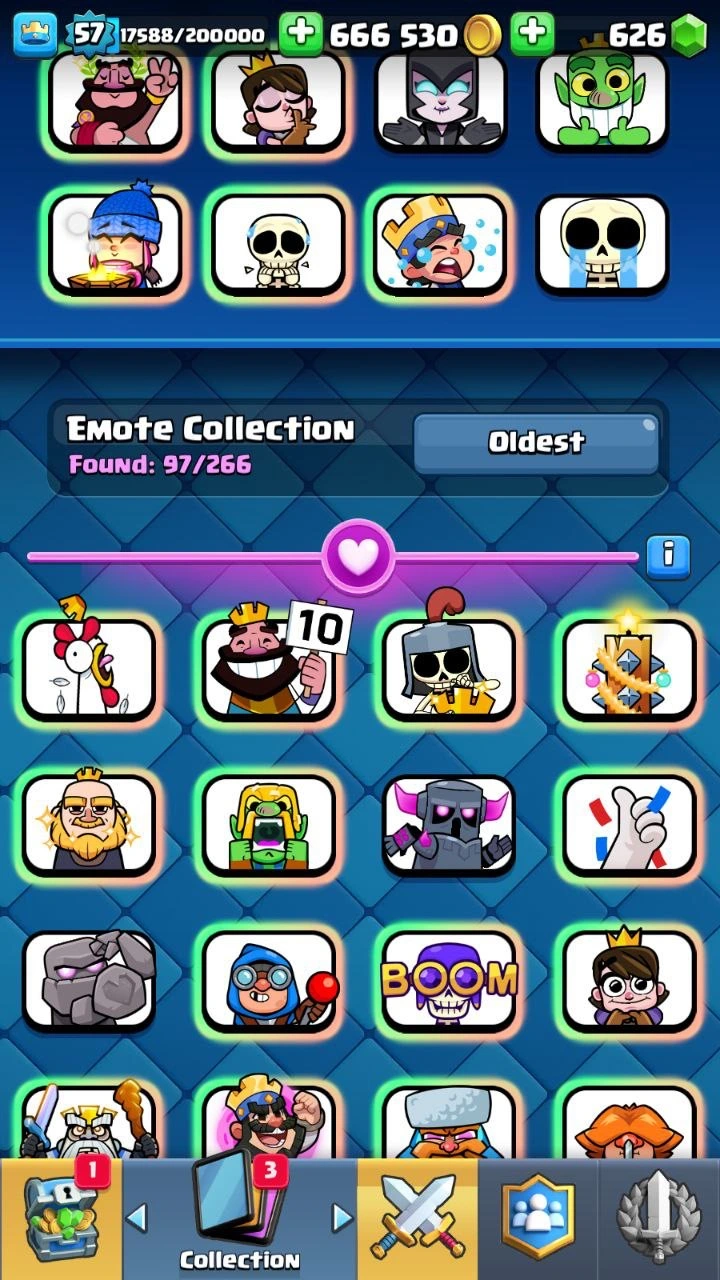Select the Mini P.E.K.K.A shrug emote
This screenshot has height=1280, width=720.
(x=449, y=825)
